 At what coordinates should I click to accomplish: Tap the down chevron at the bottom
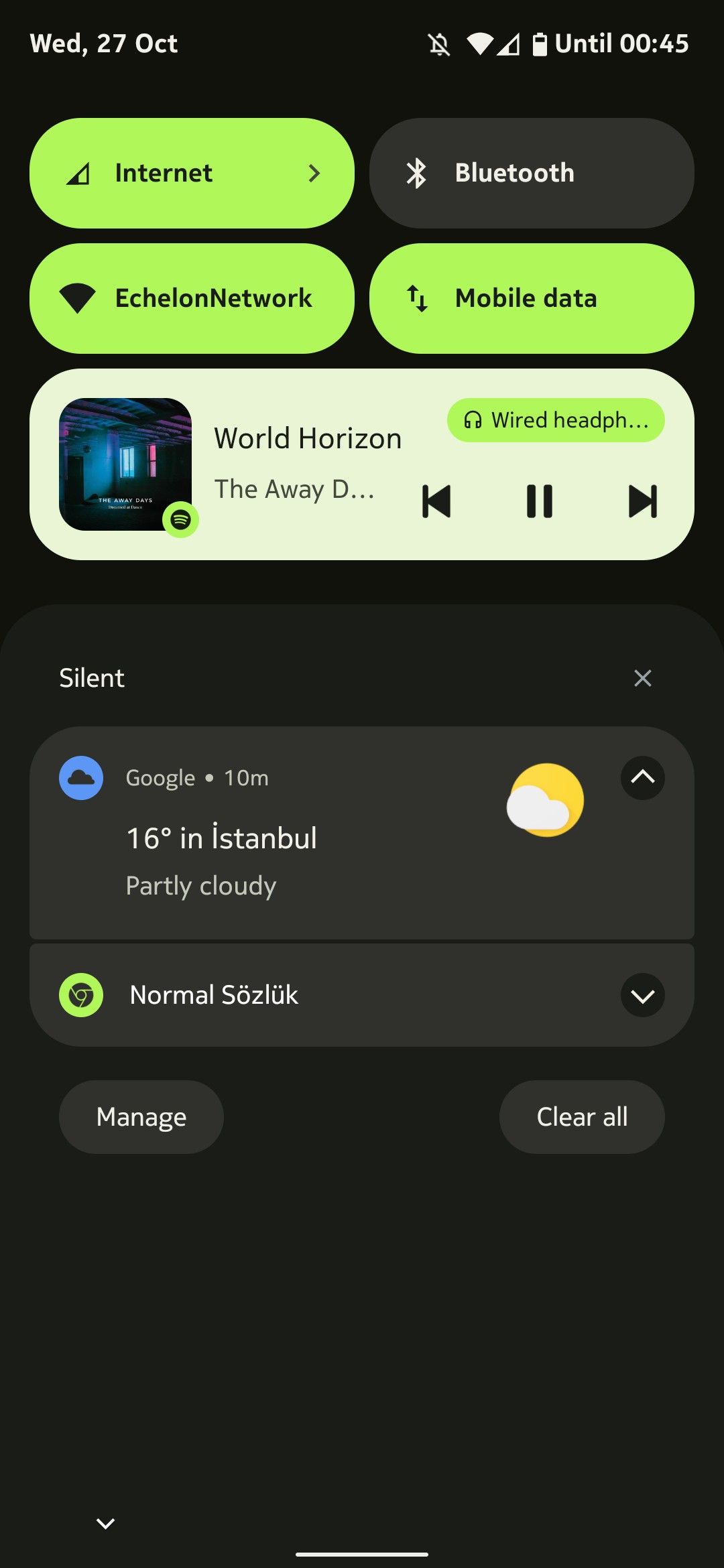pos(106,1523)
